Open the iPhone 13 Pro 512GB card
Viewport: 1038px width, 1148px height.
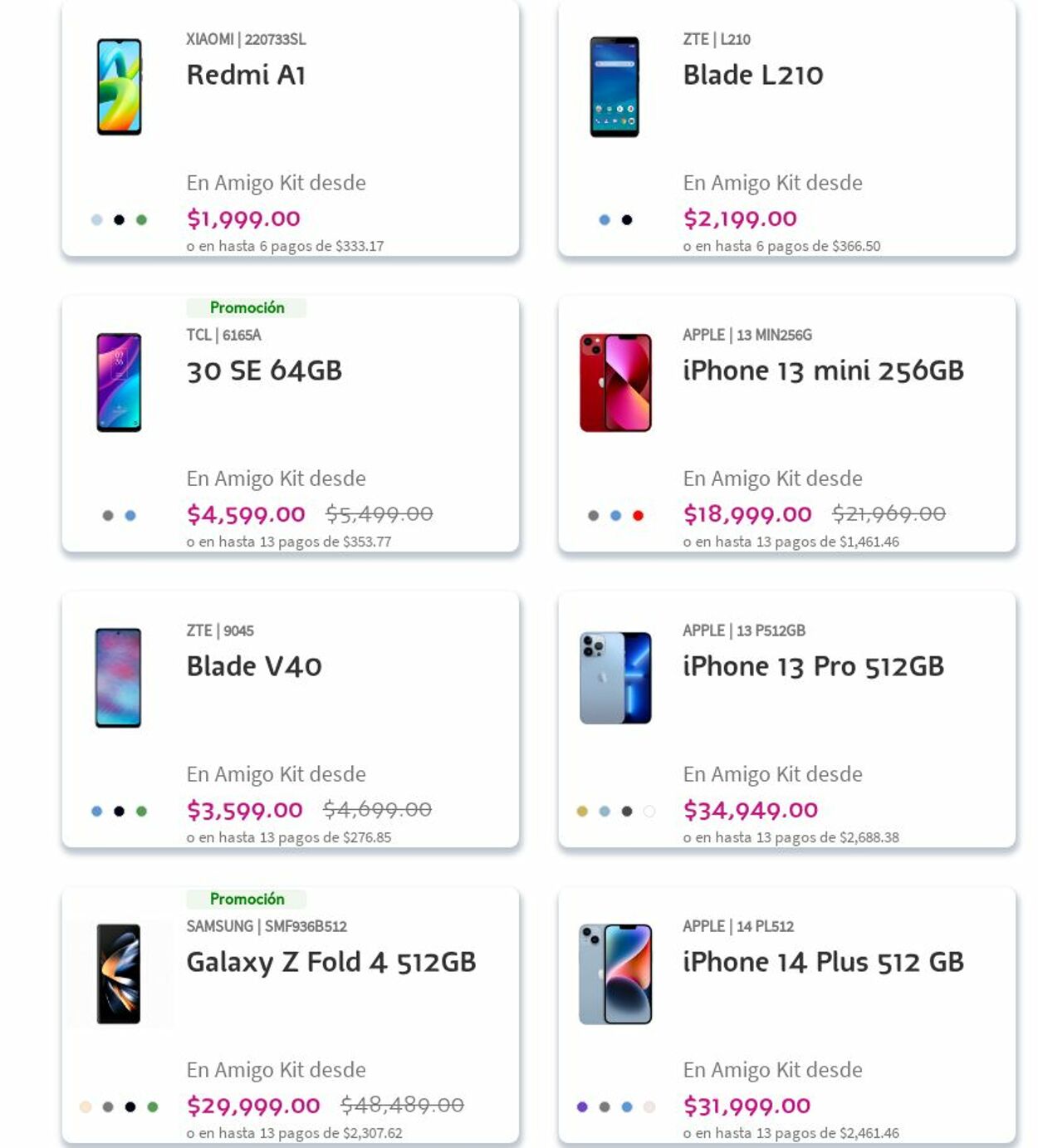pos(812,667)
